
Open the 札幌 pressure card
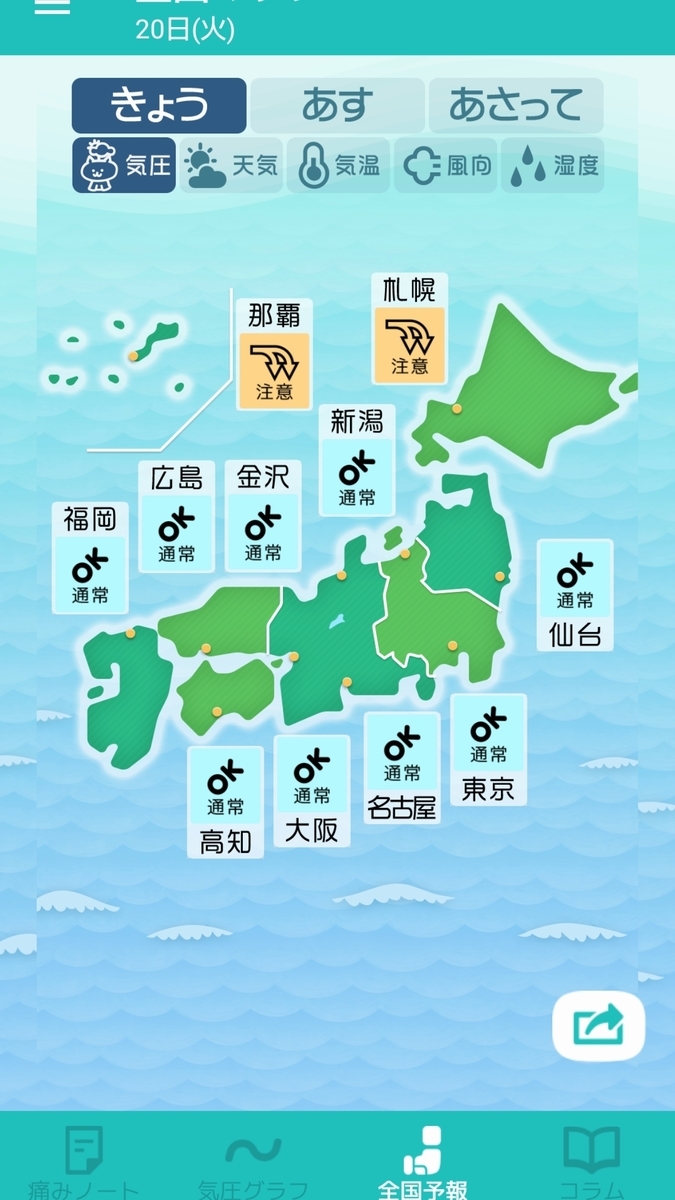coord(409,329)
